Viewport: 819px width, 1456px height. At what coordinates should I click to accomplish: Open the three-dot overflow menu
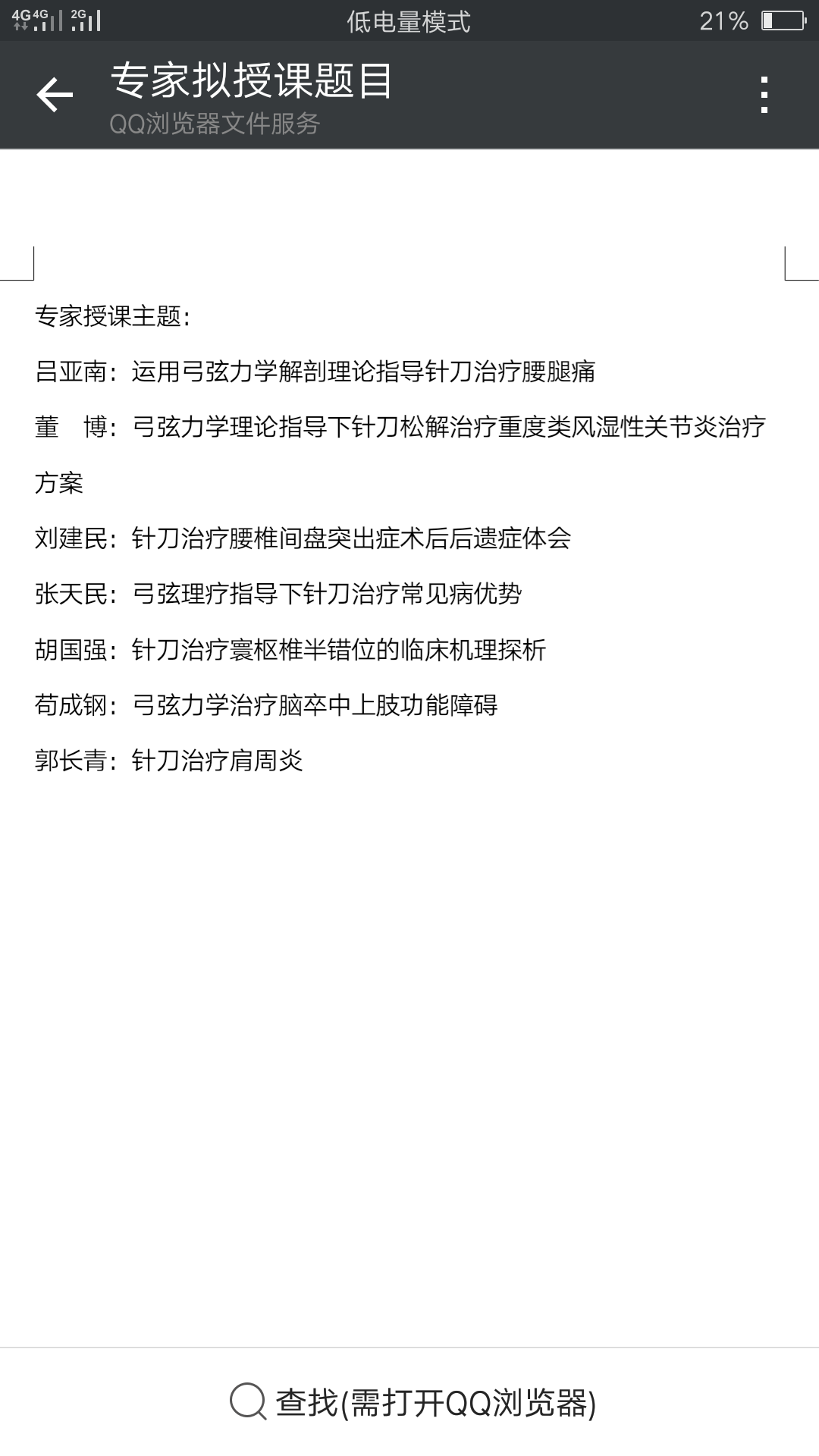764,95
